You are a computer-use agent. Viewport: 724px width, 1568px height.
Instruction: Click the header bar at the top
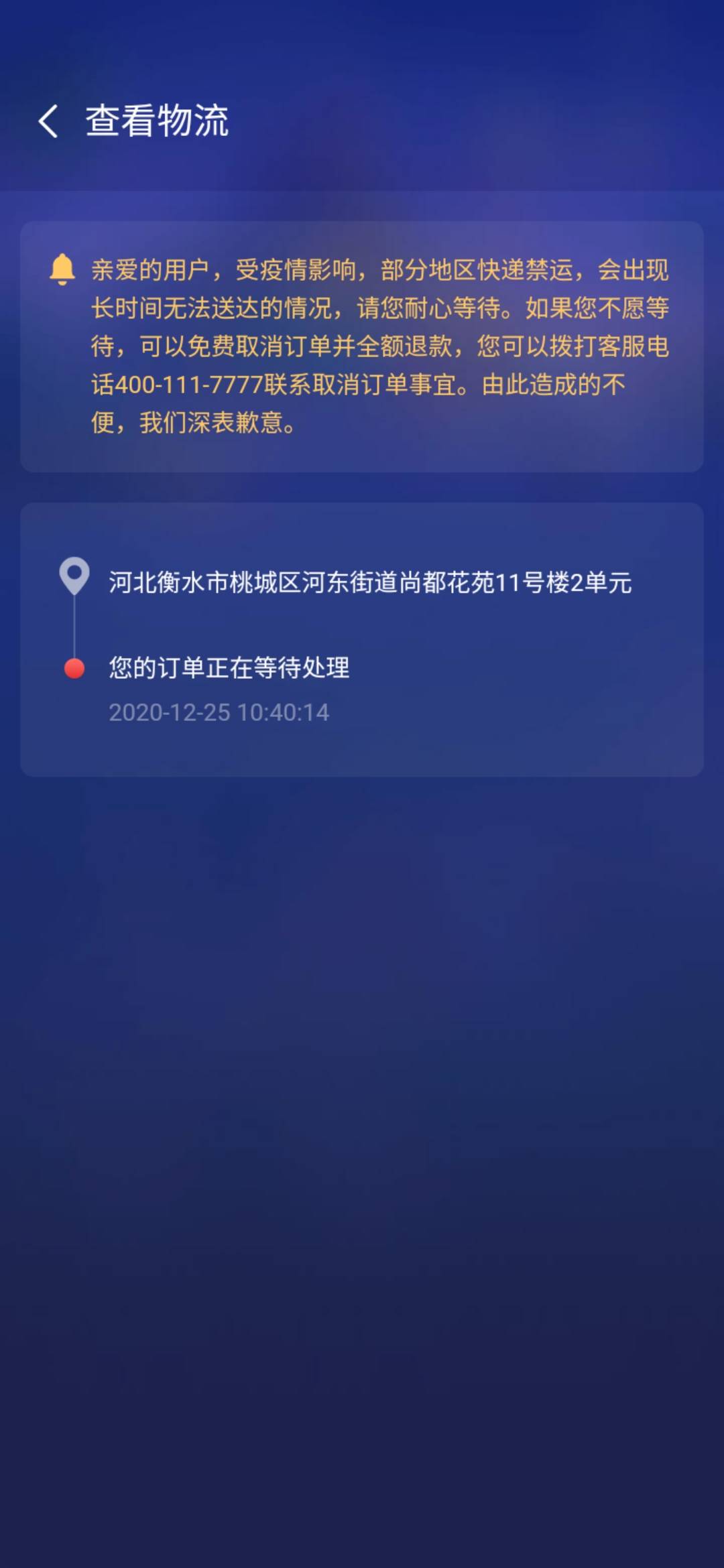point(362,121)
